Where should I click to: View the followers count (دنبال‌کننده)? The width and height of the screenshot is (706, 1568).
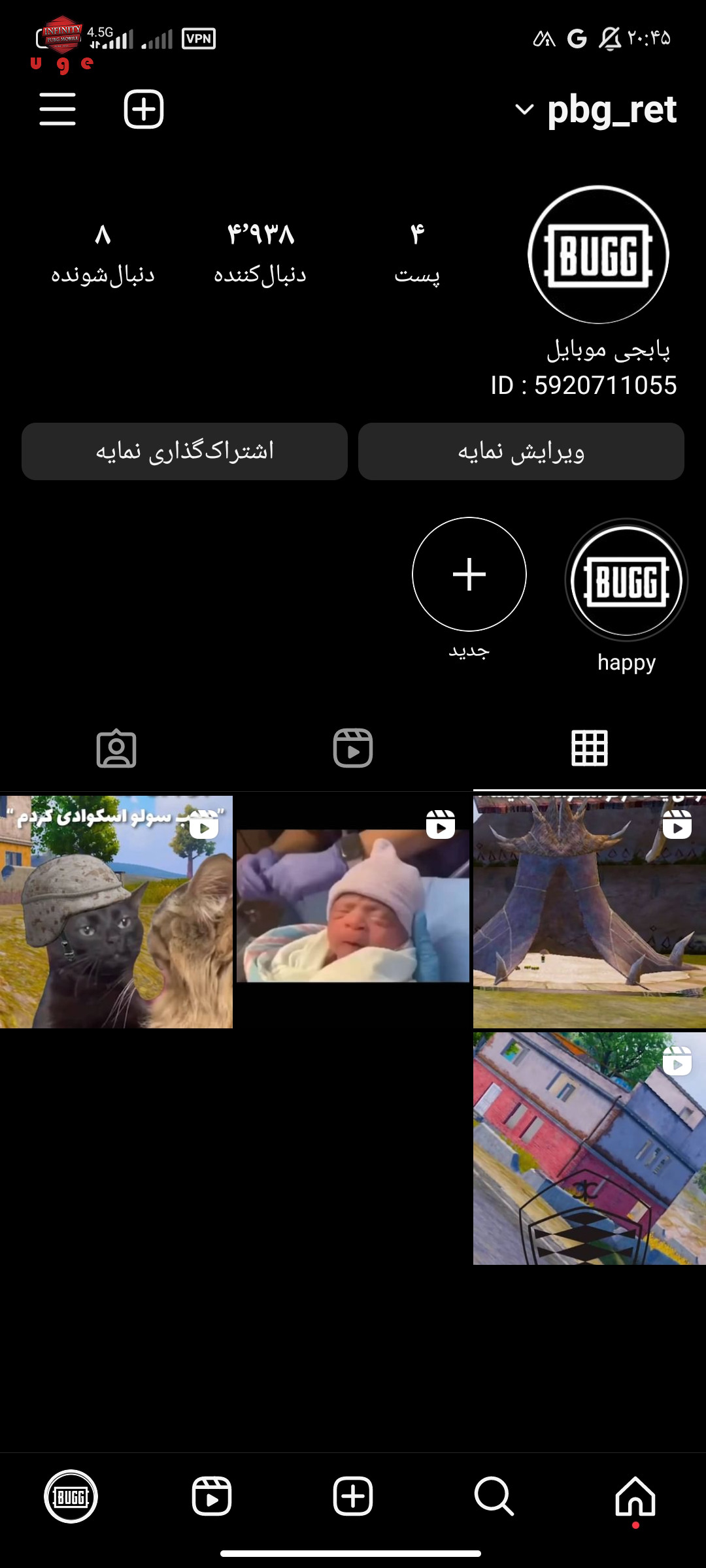point(260,253)
